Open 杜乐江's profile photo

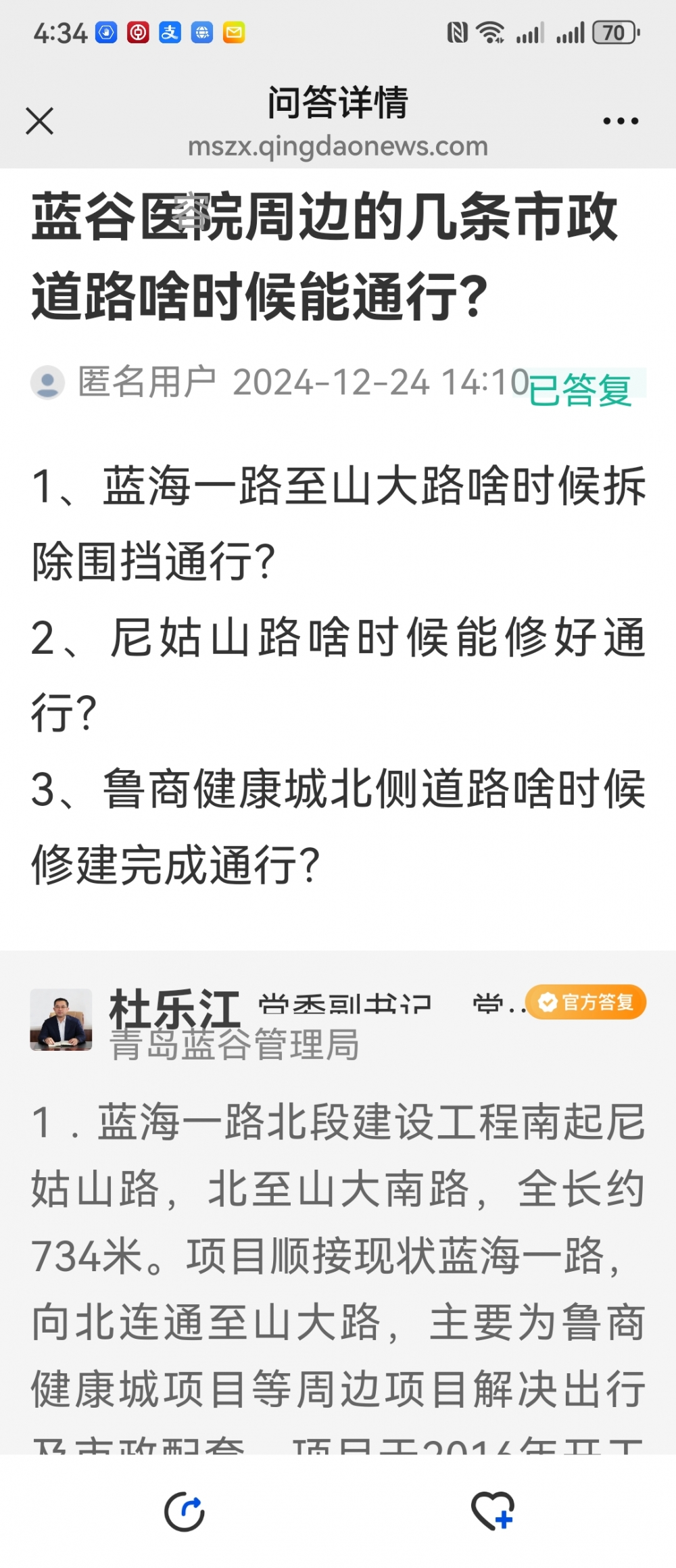click(61, 1020)
